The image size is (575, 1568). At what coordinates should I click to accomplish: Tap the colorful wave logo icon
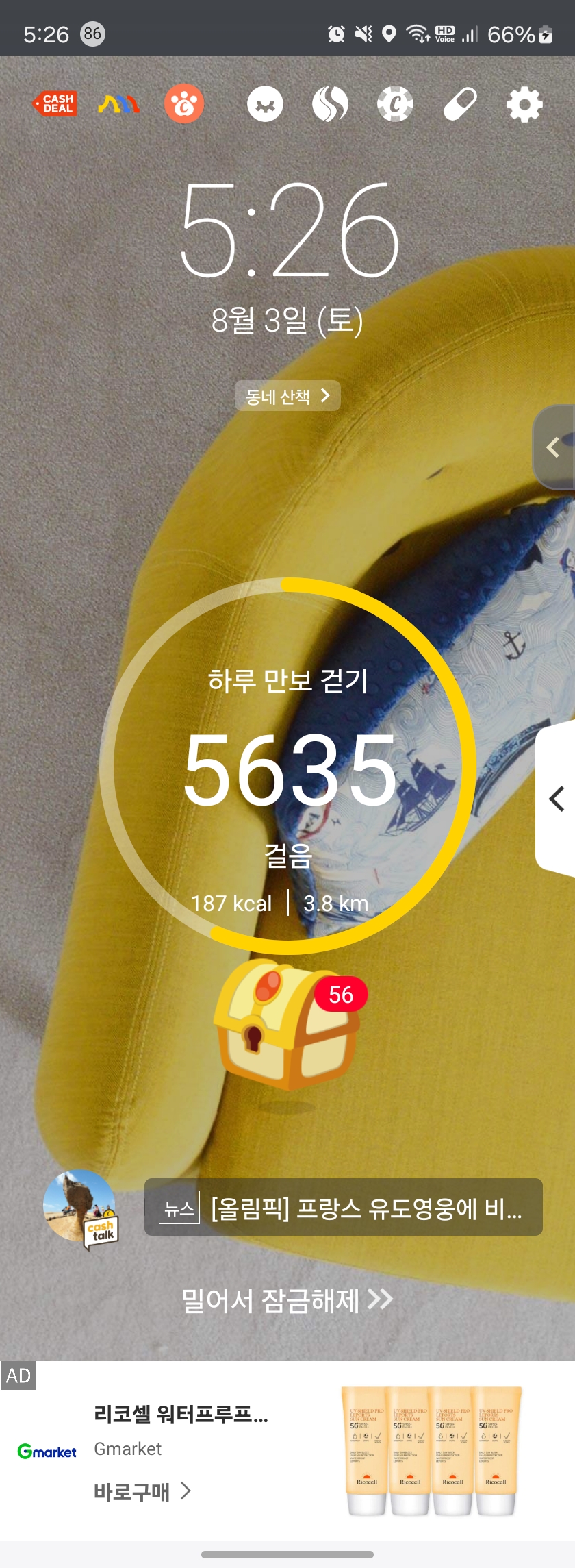[118, 104]
